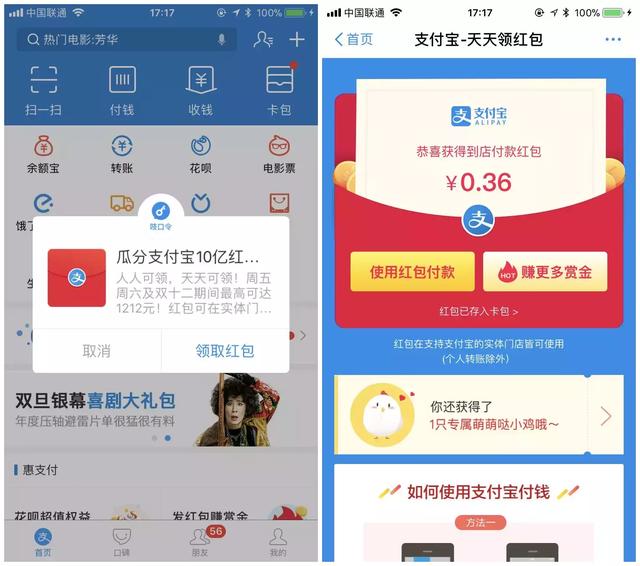Open the 萌萌哒小鸡 reward card
640x566 pixels.
pos(478,416)
